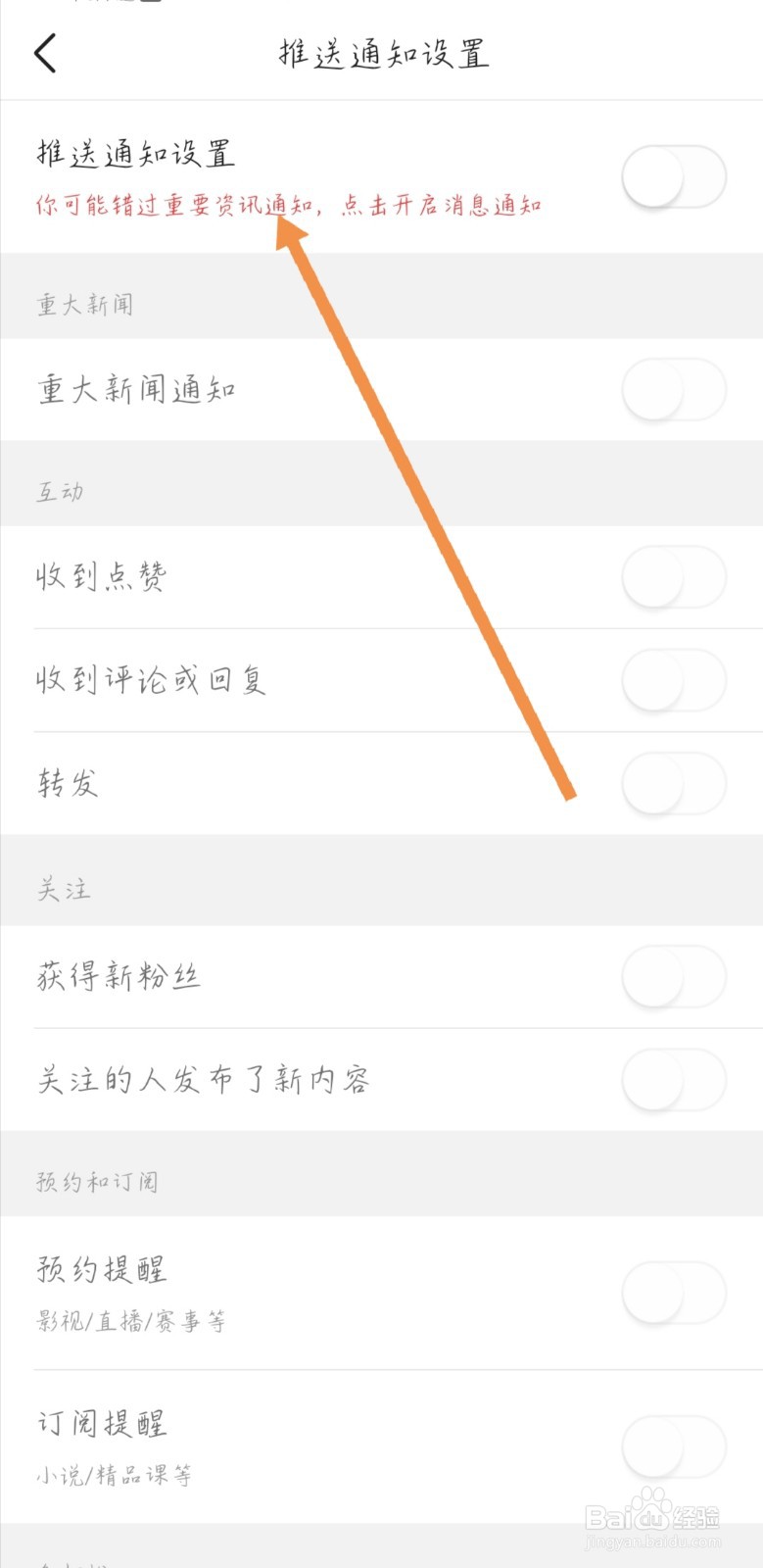Enable 关注的人发布了新内容 notifications
763x1568 pixels.
(x=673, y=1079)
